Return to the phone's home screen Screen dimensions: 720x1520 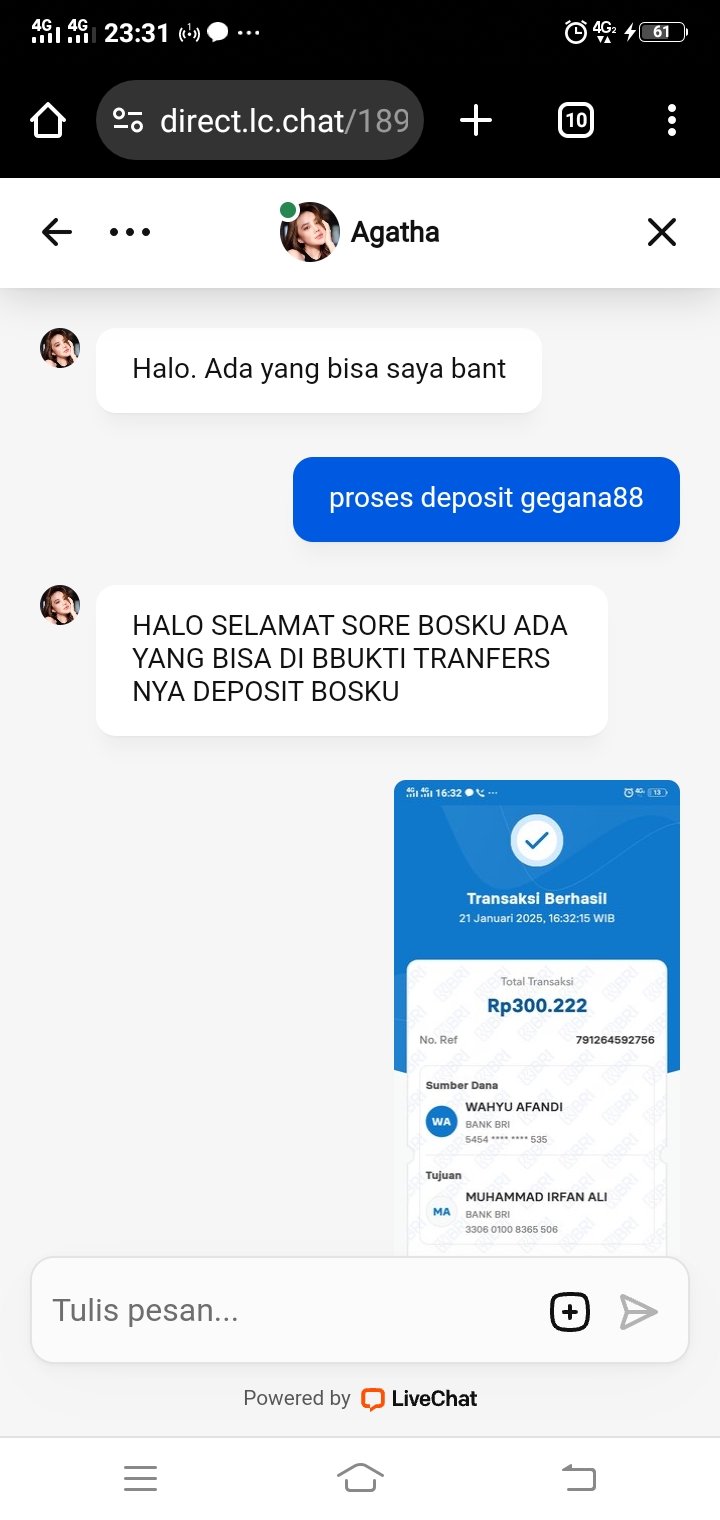[360, 1477]
